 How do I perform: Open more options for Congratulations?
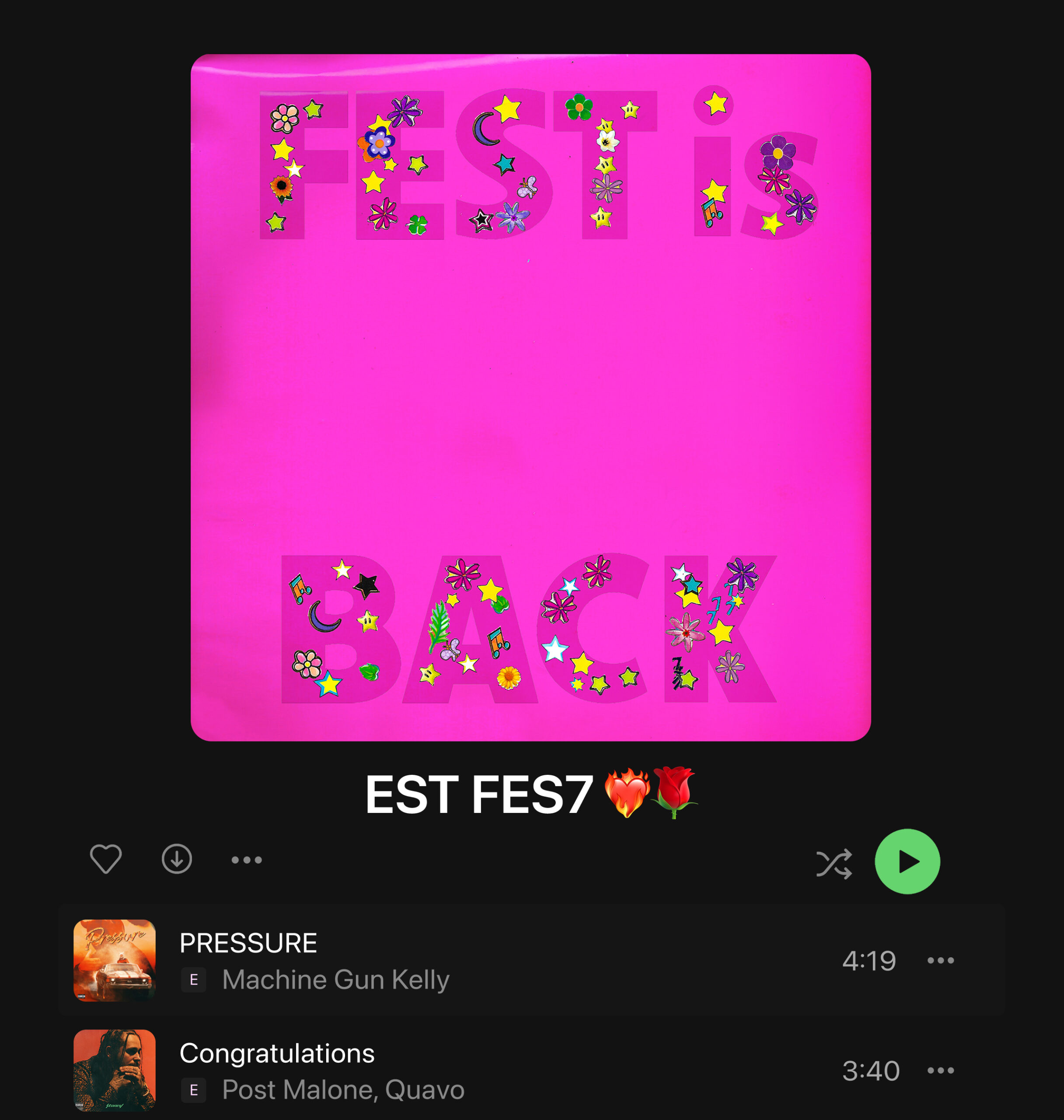940,1071
